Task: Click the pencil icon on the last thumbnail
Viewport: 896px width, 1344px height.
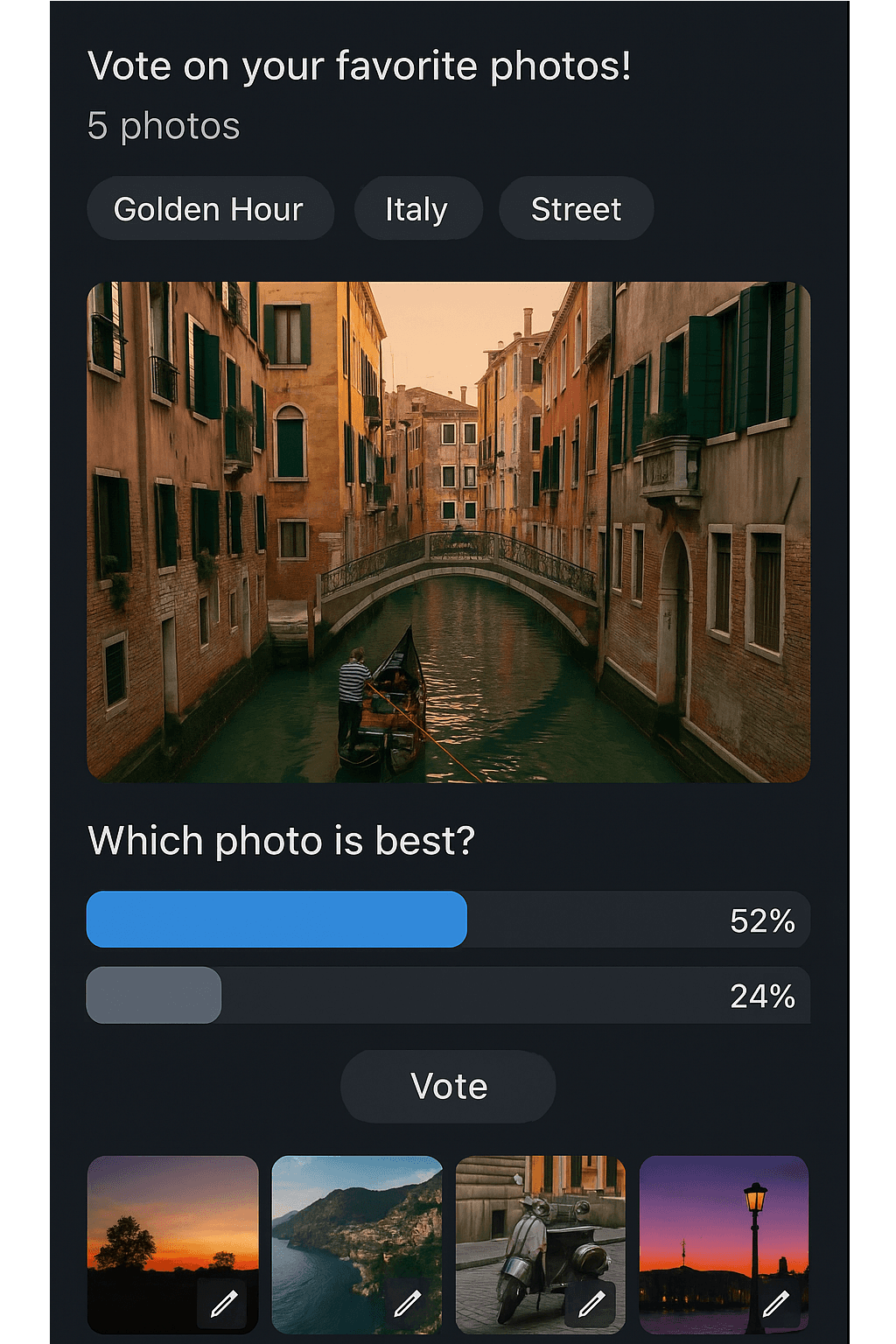Action: [774, 1304]
